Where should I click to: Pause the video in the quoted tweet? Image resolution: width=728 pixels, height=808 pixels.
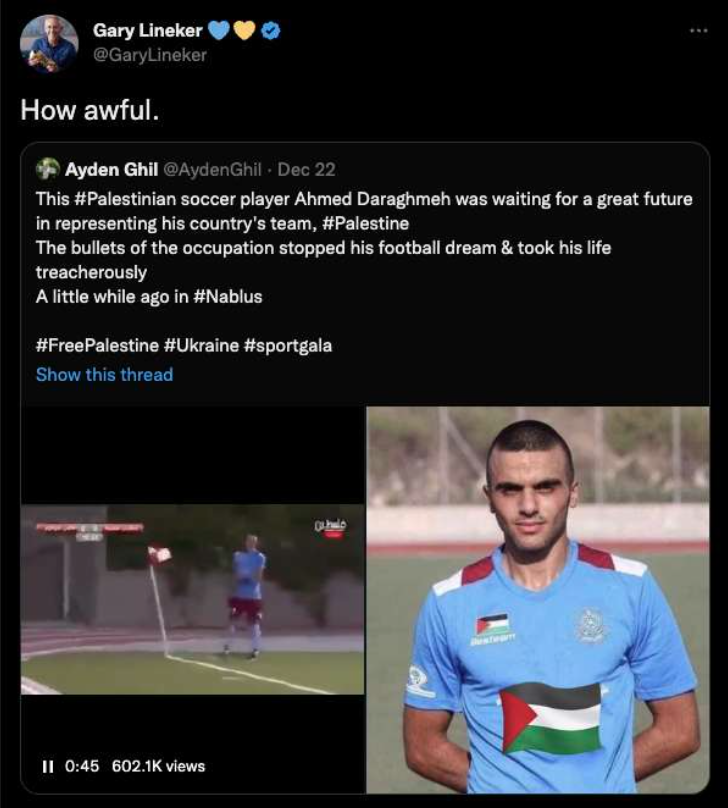tap(47, 766)
